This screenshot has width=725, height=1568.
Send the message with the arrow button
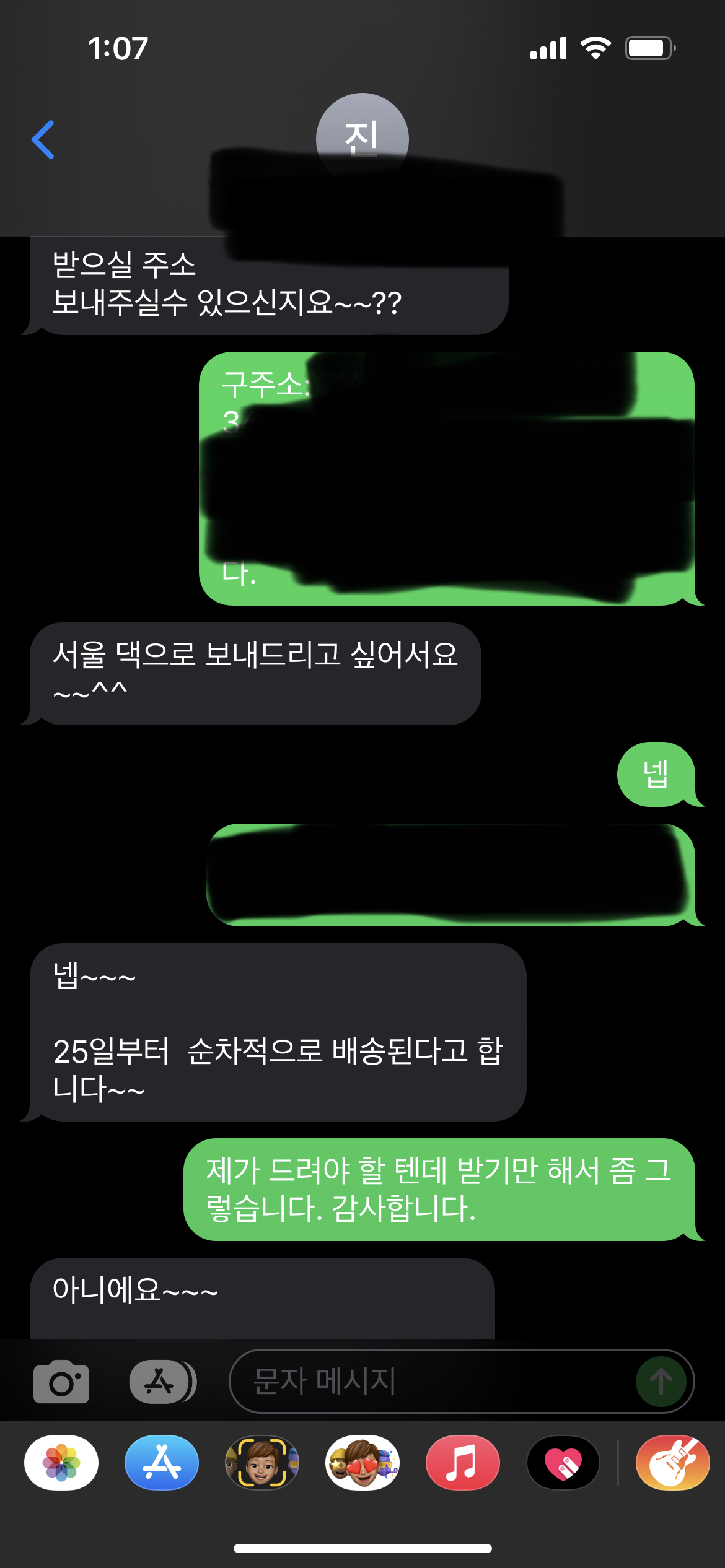(x=661, y=1382)
